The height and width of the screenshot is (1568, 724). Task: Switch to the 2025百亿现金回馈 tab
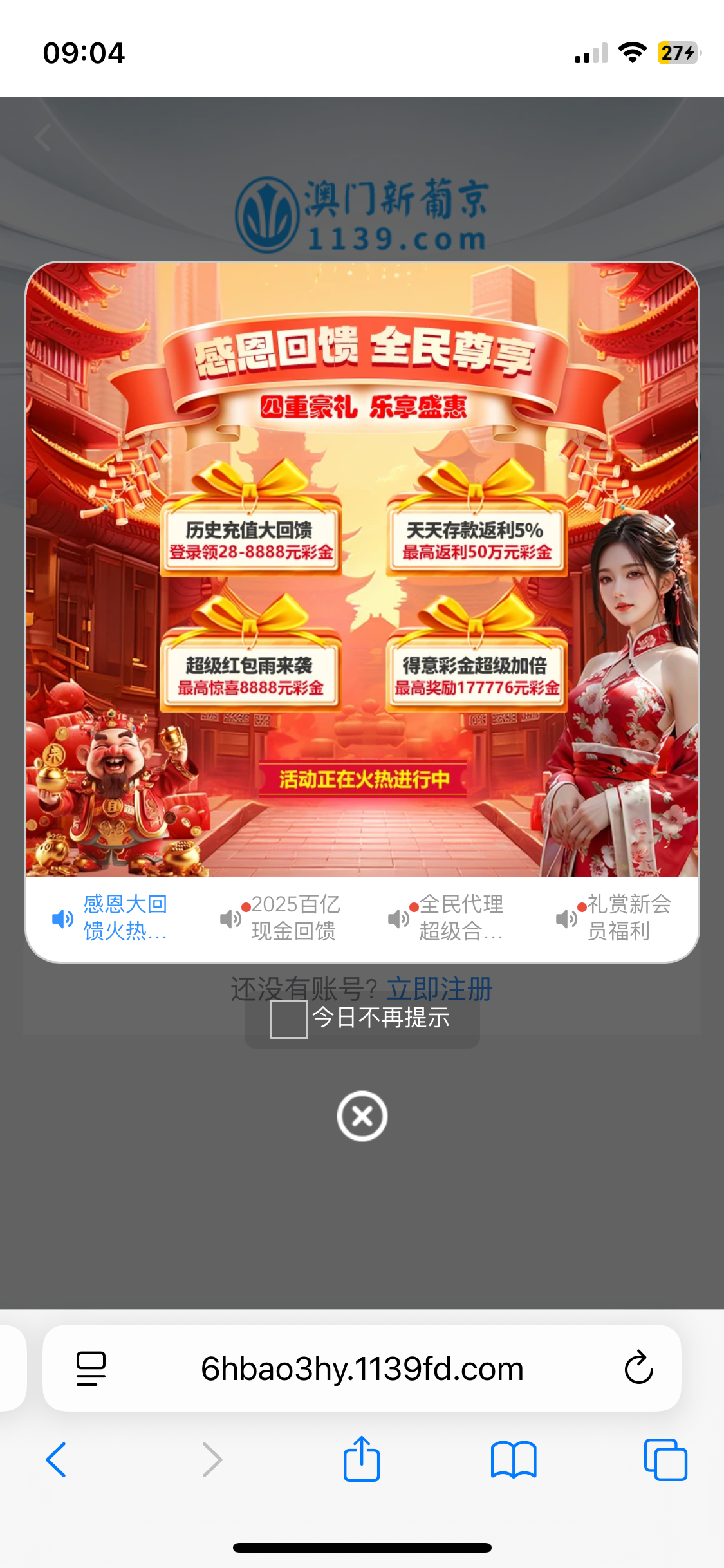tap(296, 919)
